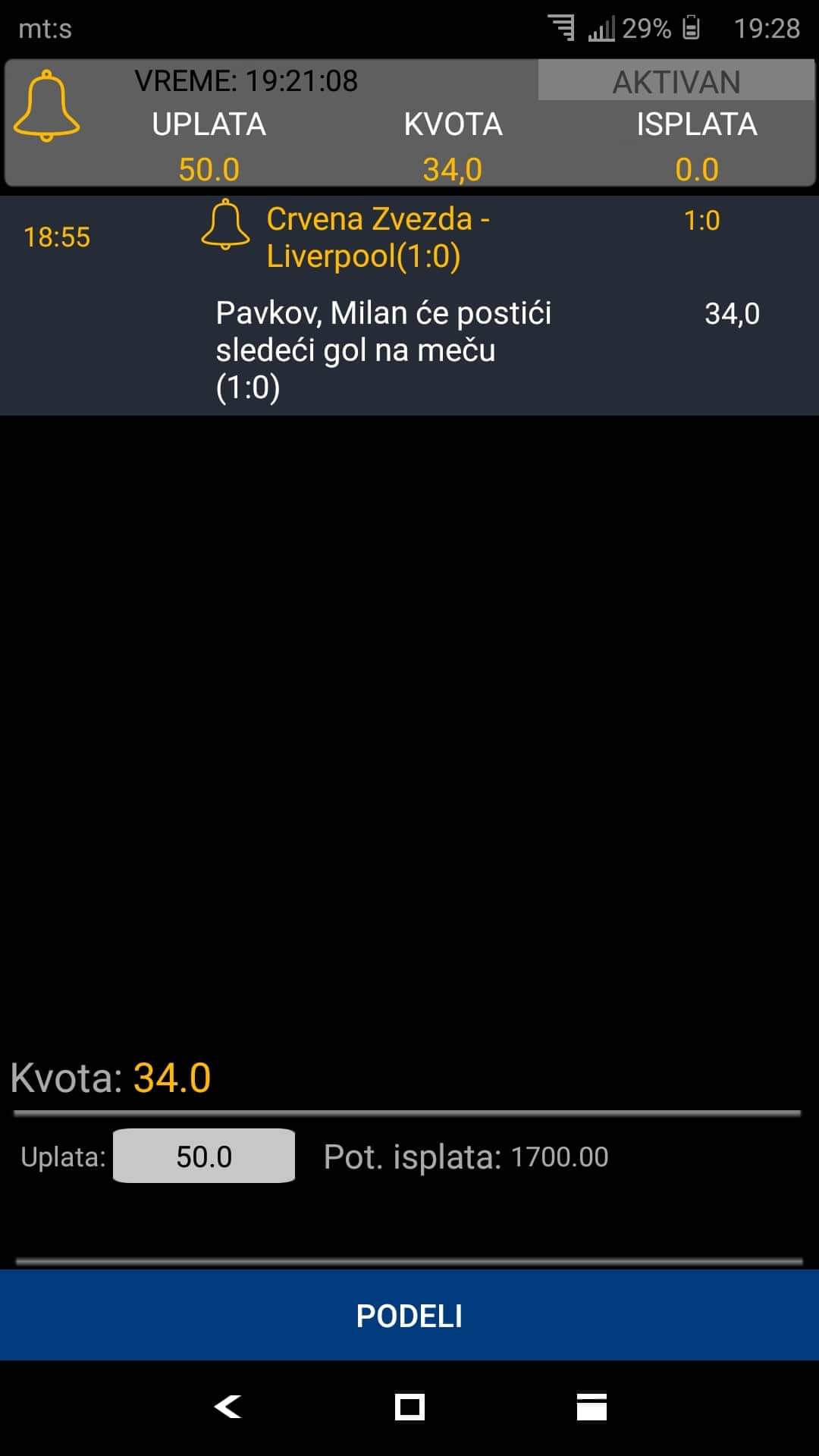Toggle the bell for Crvena Zvezda - Liverpool
819x1456 pixels.
(225, 224)
